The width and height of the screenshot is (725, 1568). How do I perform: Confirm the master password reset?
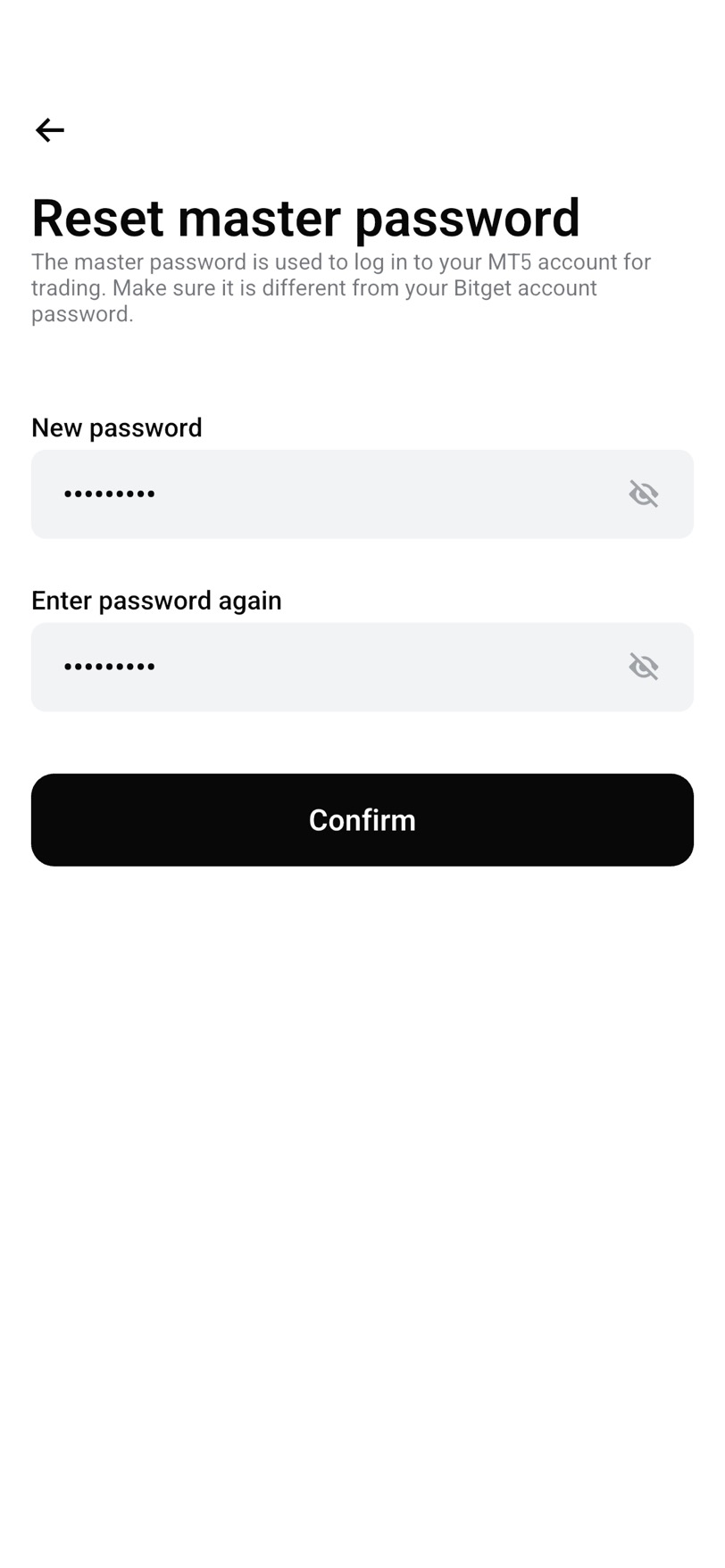362,819
